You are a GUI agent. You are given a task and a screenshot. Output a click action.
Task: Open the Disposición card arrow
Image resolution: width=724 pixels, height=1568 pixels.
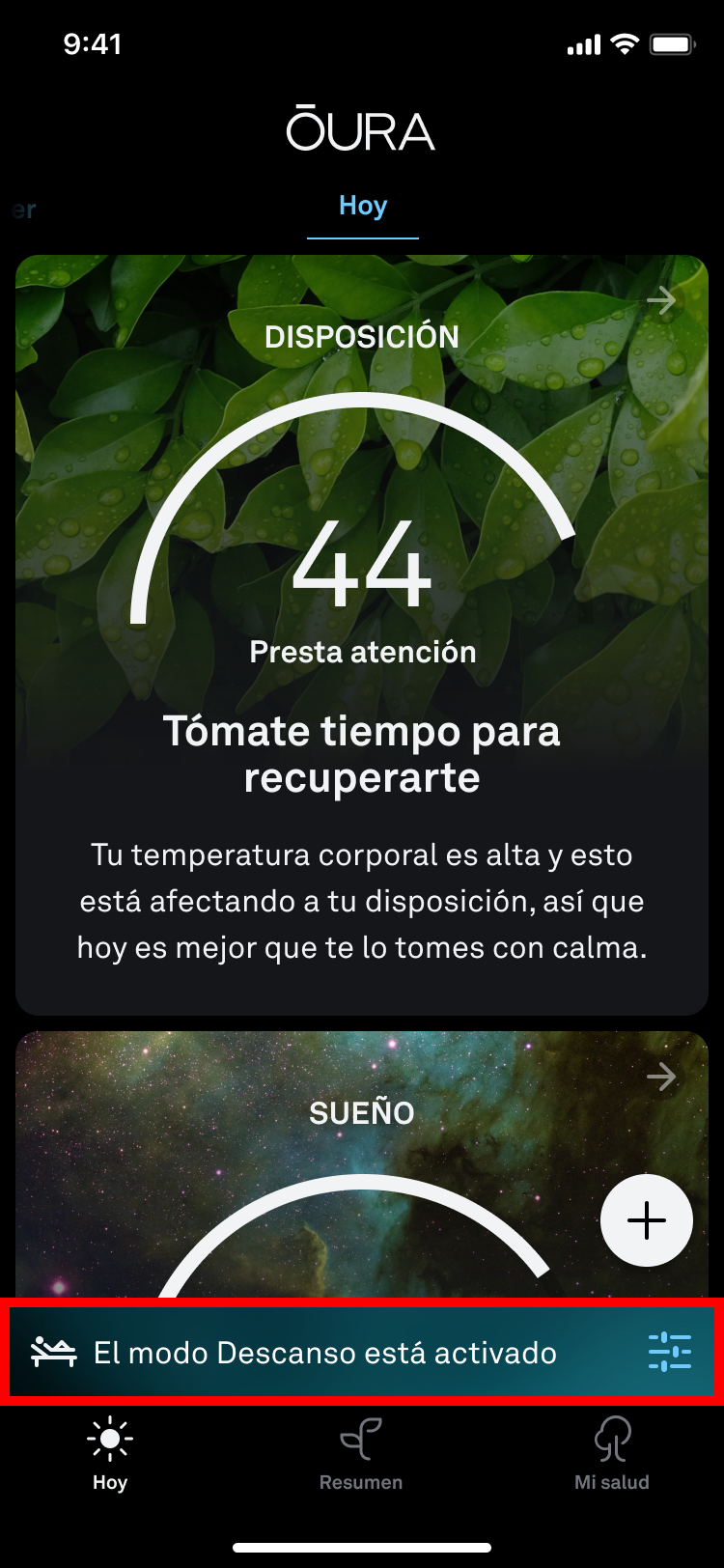click(x=661, y=301)
